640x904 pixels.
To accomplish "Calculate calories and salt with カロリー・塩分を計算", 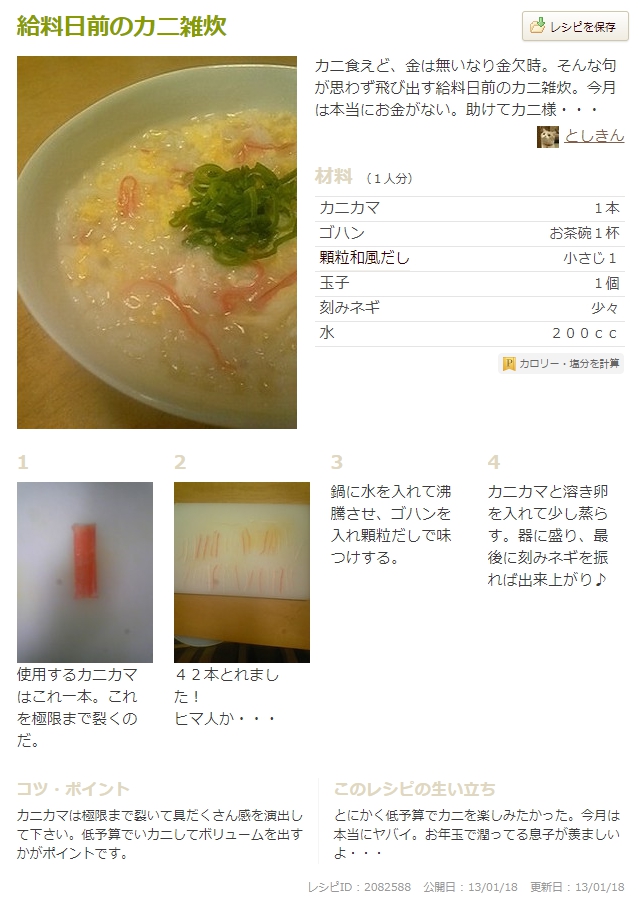I will (561, 363).
